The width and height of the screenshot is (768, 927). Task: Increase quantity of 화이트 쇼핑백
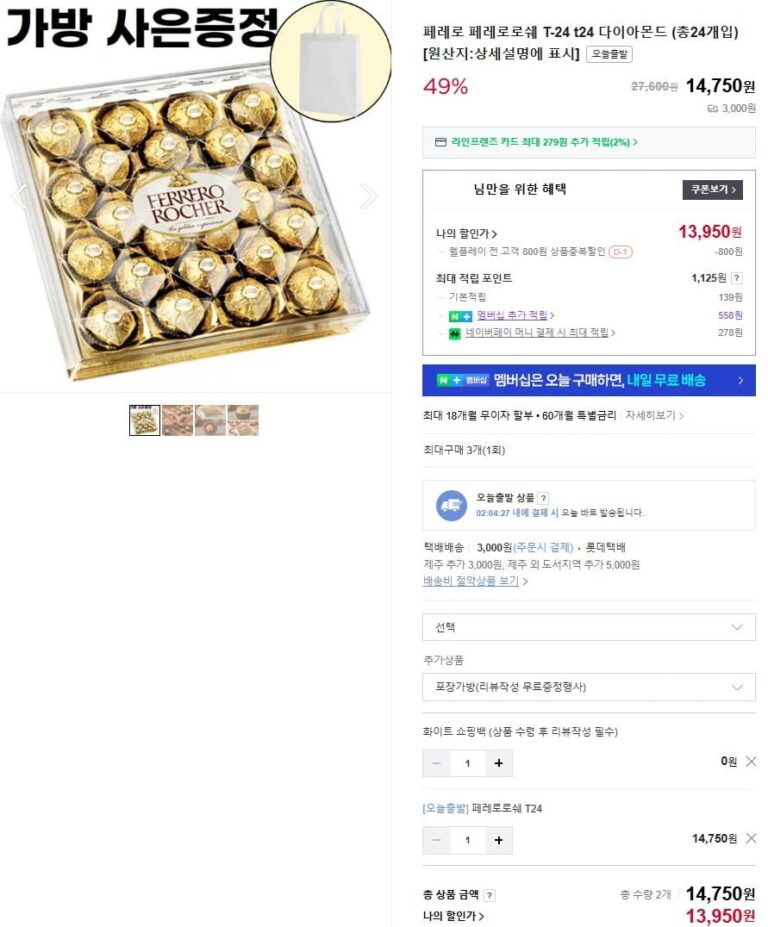[x=498, y=763]
